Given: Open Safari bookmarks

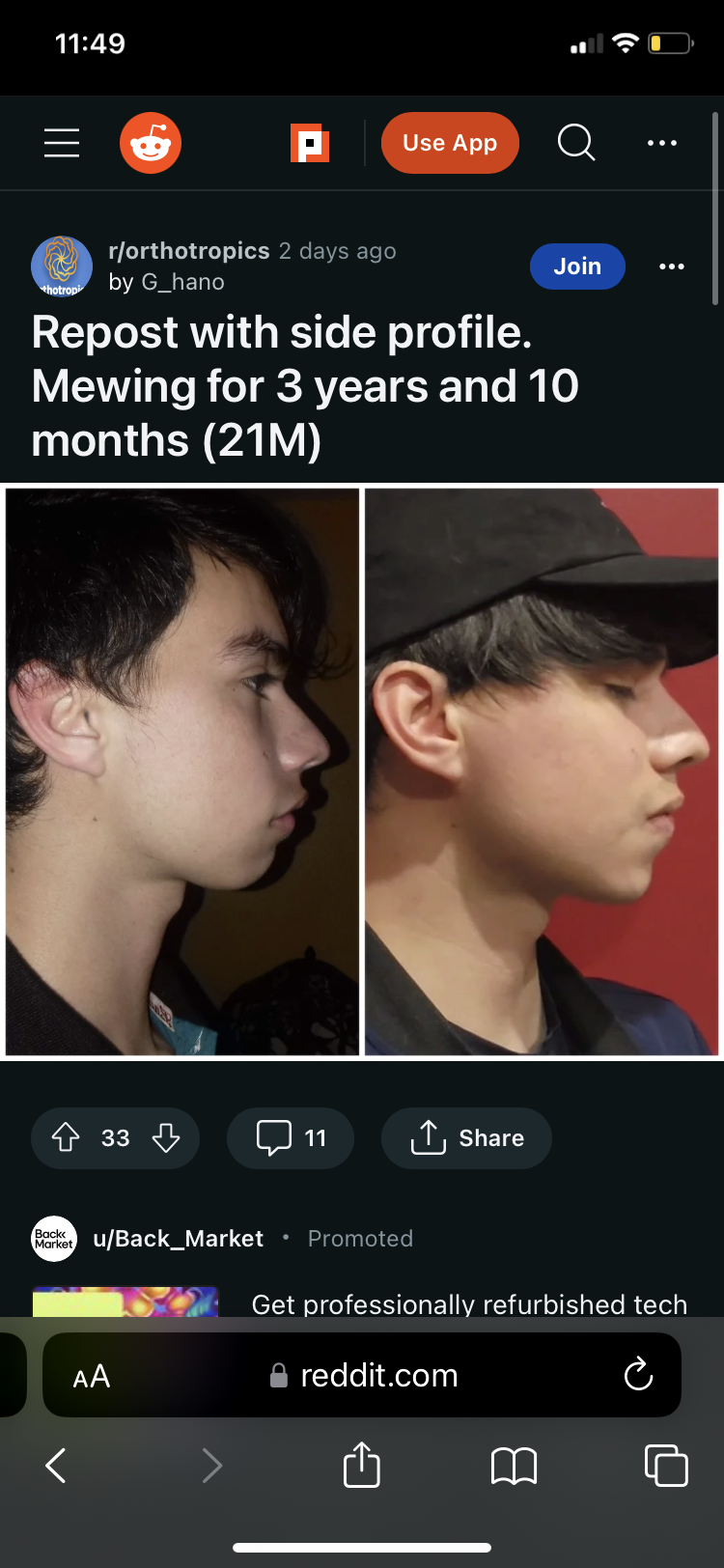Looking at the screenshot, I should [x=514, y=1466].
